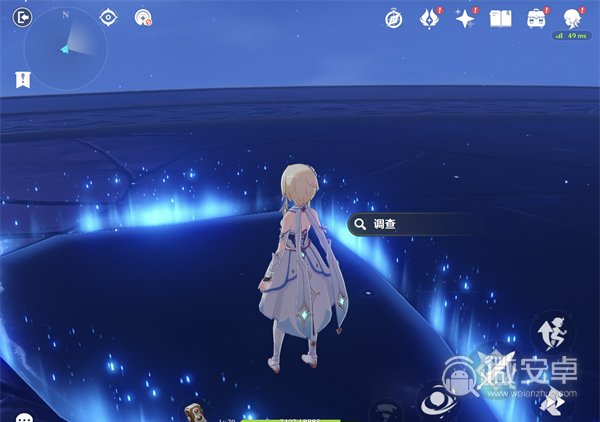
Task: Open the adventurer handbook book icon
Action: [x=501, y=18]
